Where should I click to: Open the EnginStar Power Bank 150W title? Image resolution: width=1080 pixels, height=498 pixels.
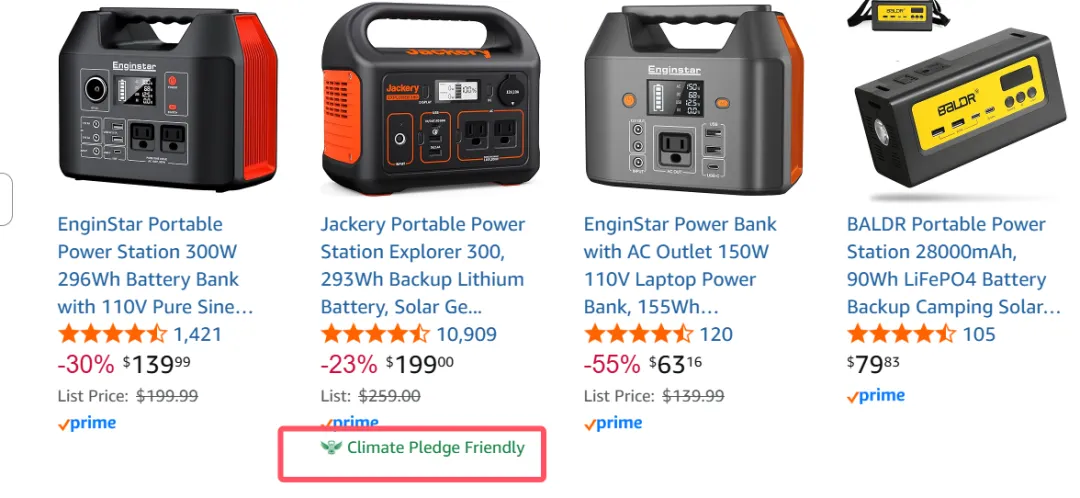680,265
